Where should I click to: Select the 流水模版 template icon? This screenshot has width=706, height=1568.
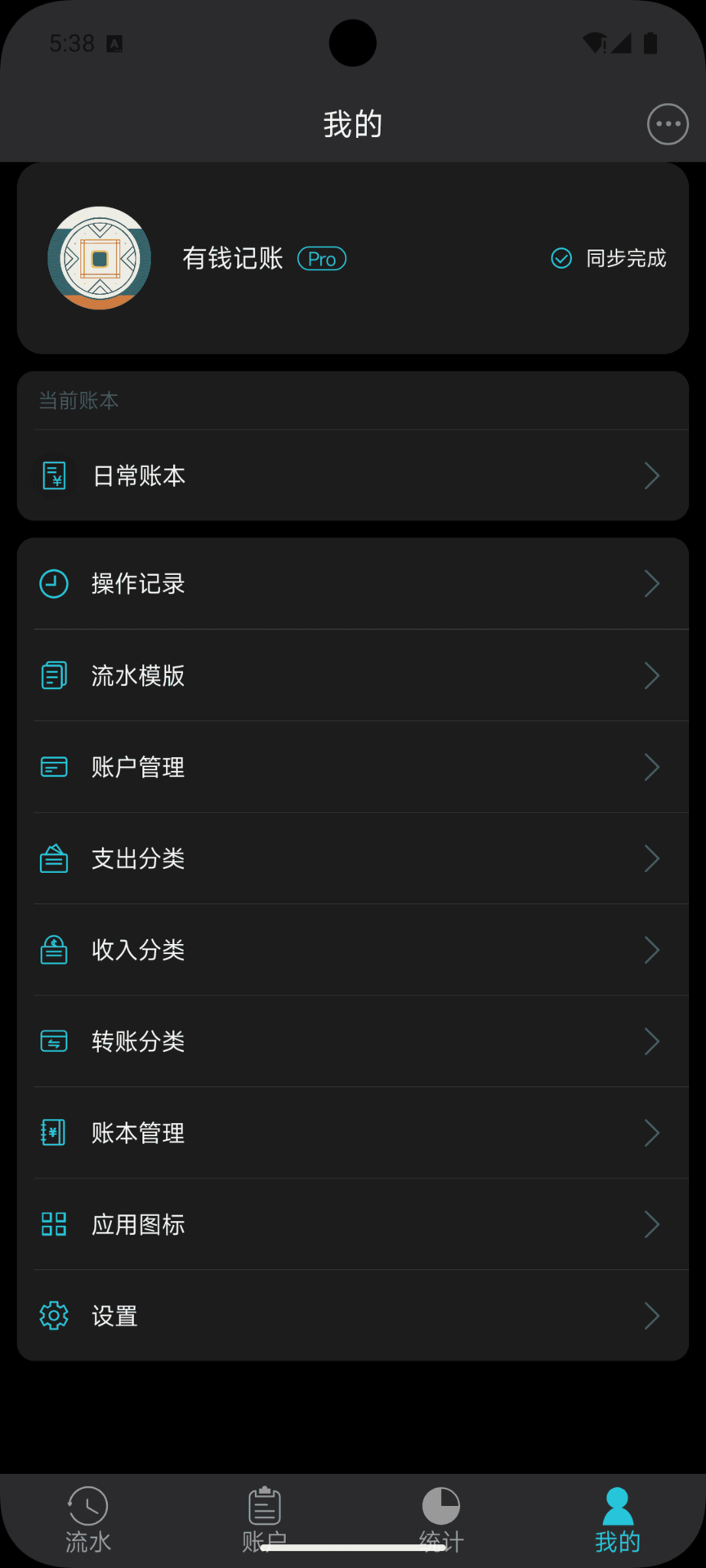coord(53,675)
